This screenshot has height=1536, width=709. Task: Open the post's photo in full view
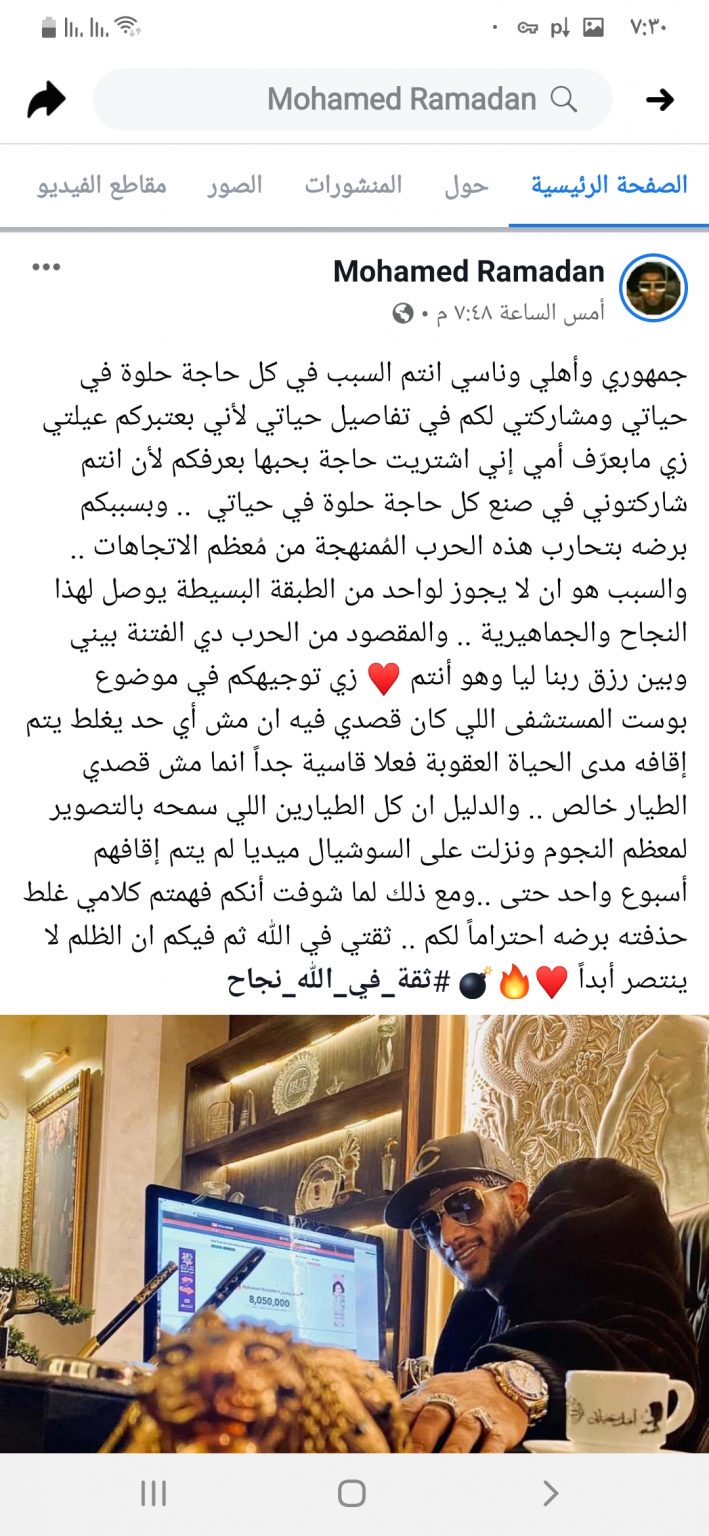[x=354, y=1233]
